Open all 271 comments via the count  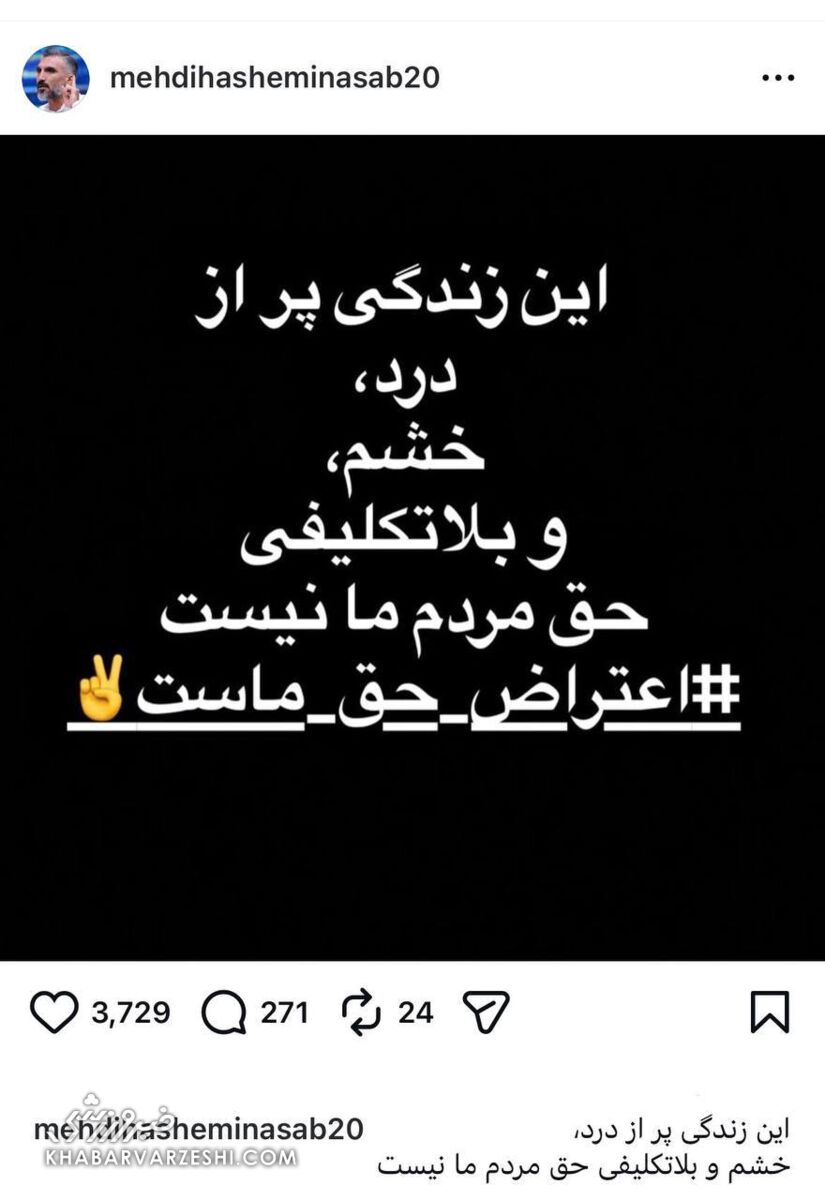coord(284,1012)
